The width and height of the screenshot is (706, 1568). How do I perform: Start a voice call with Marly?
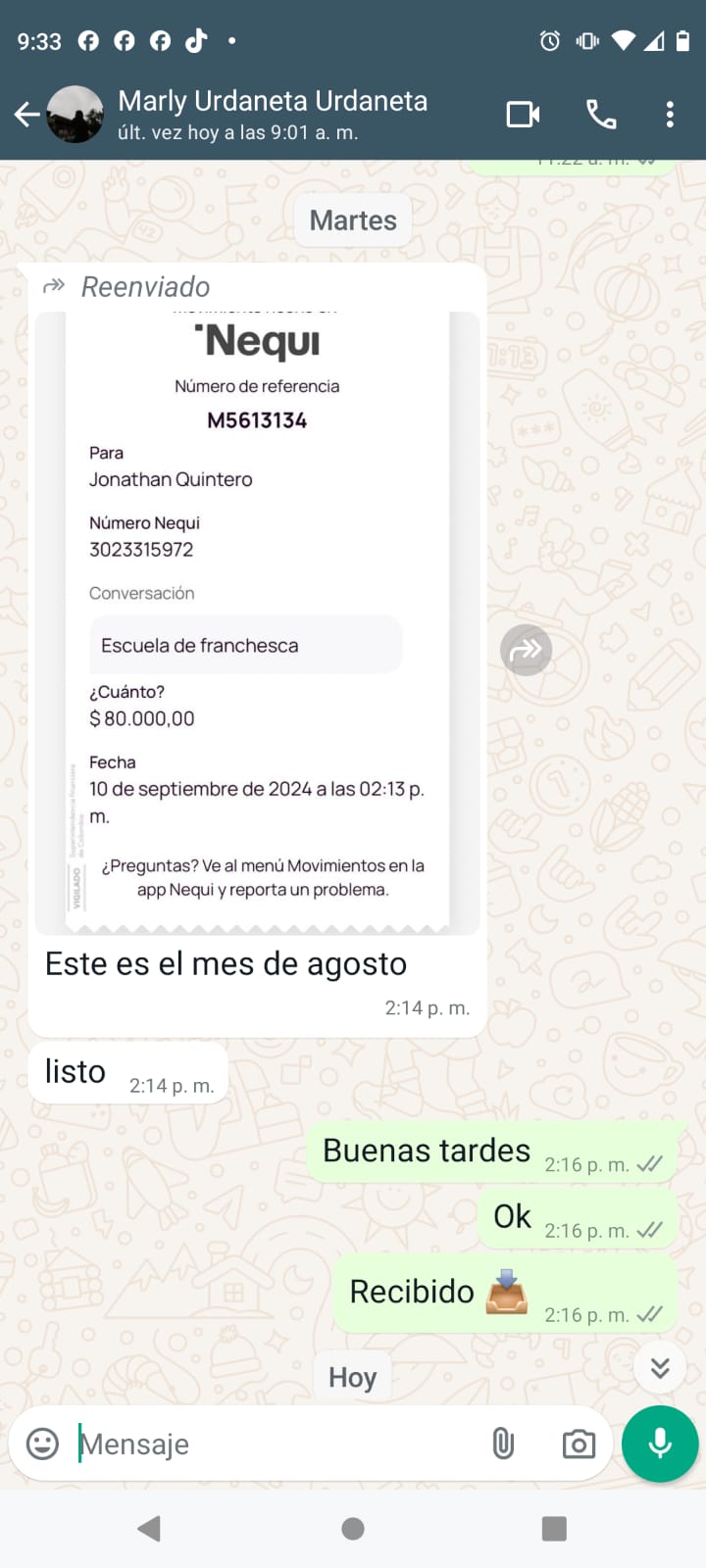pyautogui.click(x=601, y=115)
